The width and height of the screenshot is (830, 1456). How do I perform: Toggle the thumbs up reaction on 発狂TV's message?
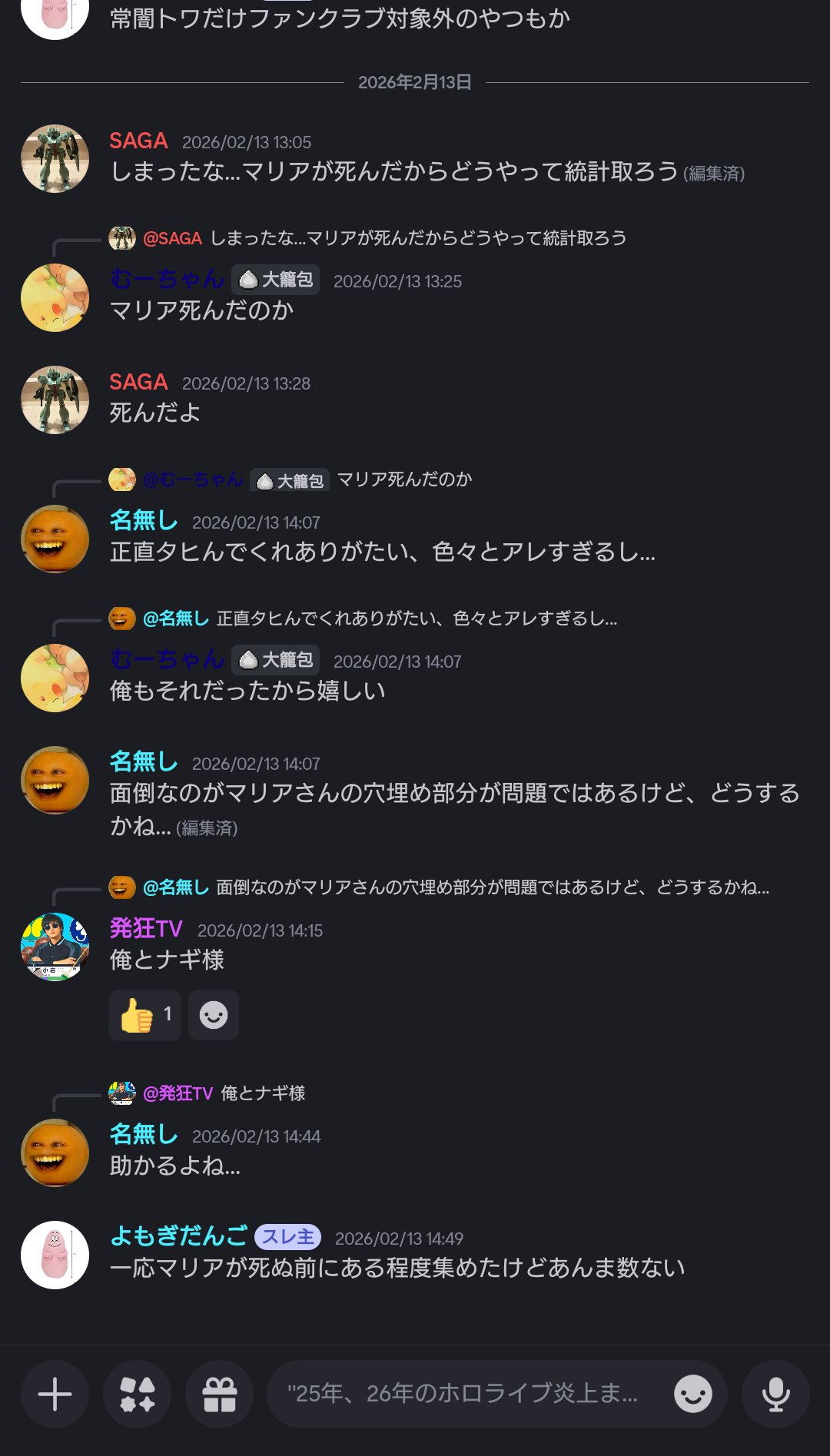pos(144,1015)
